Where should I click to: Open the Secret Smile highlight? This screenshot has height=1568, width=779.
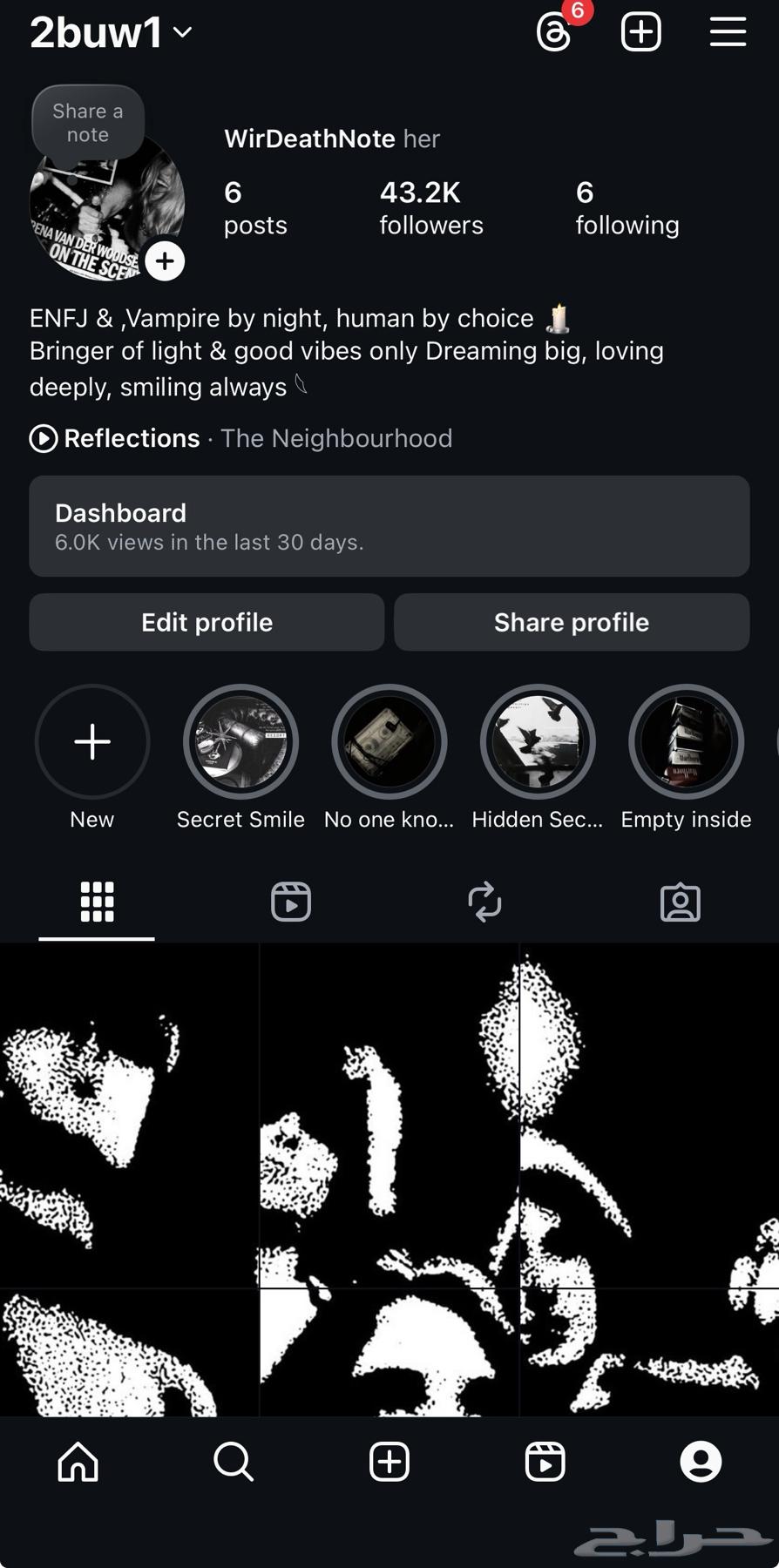240,742
